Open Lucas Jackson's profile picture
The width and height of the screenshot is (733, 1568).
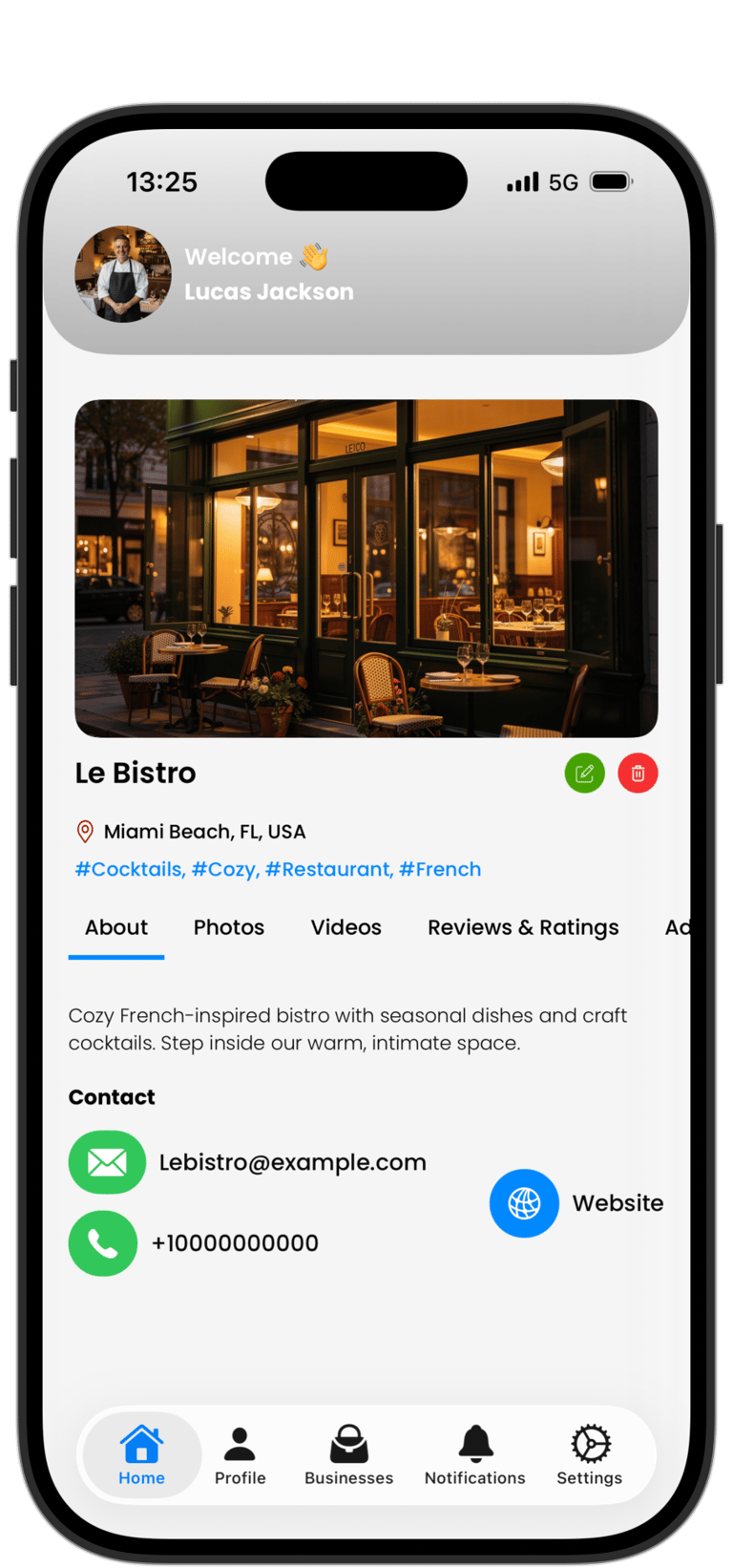click(x=123, y=274)
